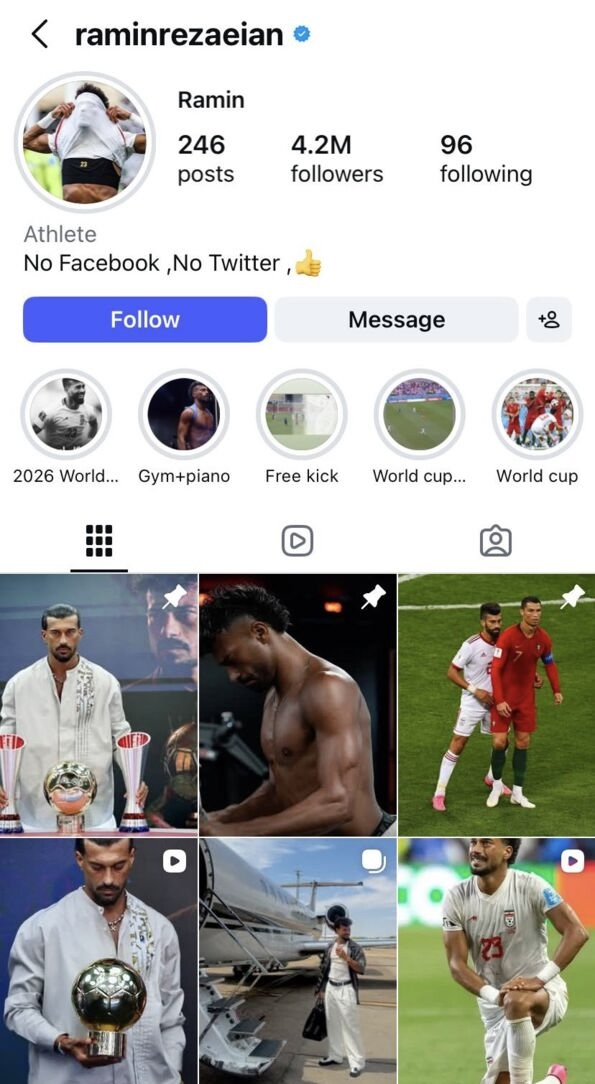This screenshot has width=595, height=1084.
Task: Open pinned post with player in red
Action: tap(497, 704)
